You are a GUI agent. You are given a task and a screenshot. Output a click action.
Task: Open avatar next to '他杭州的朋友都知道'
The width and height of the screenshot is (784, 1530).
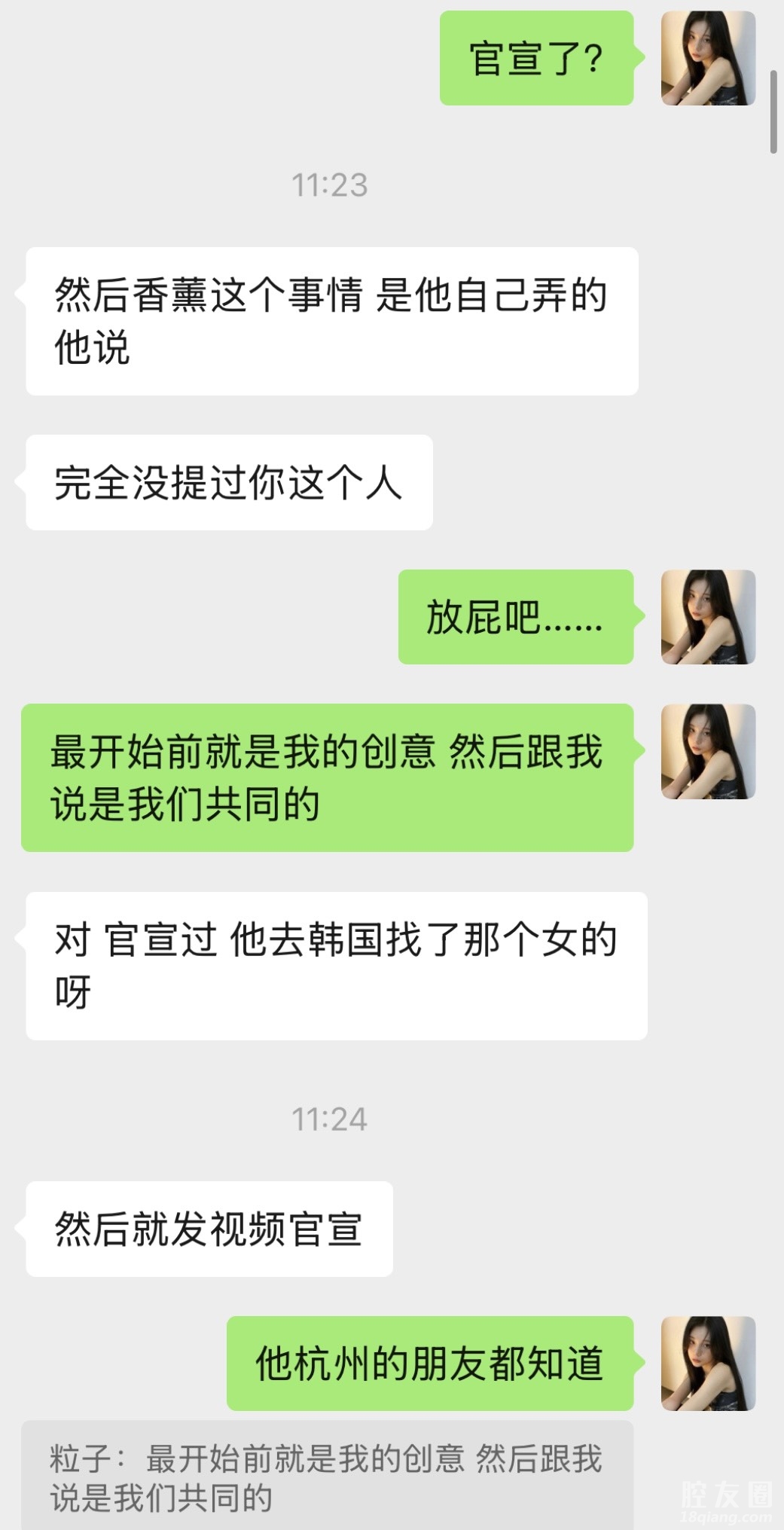tap(707, 1363)
